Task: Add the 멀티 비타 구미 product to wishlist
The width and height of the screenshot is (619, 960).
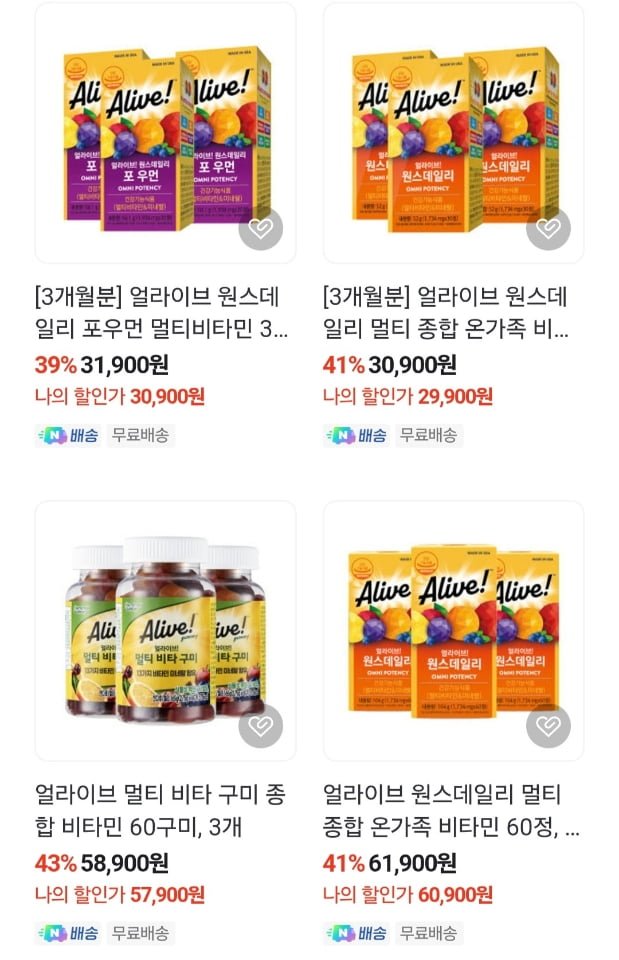Action: 260,727
